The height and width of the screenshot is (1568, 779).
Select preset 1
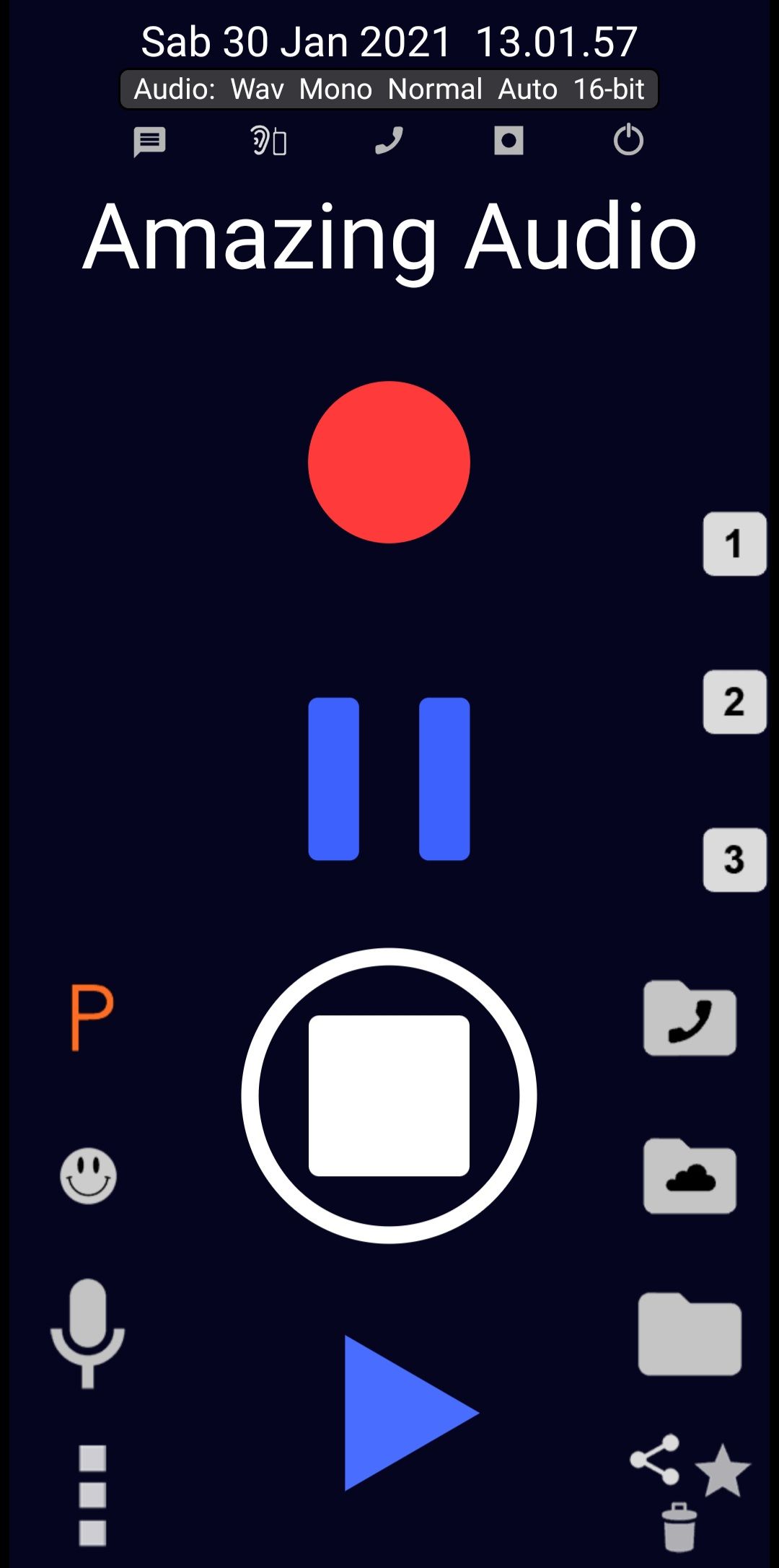734,544
